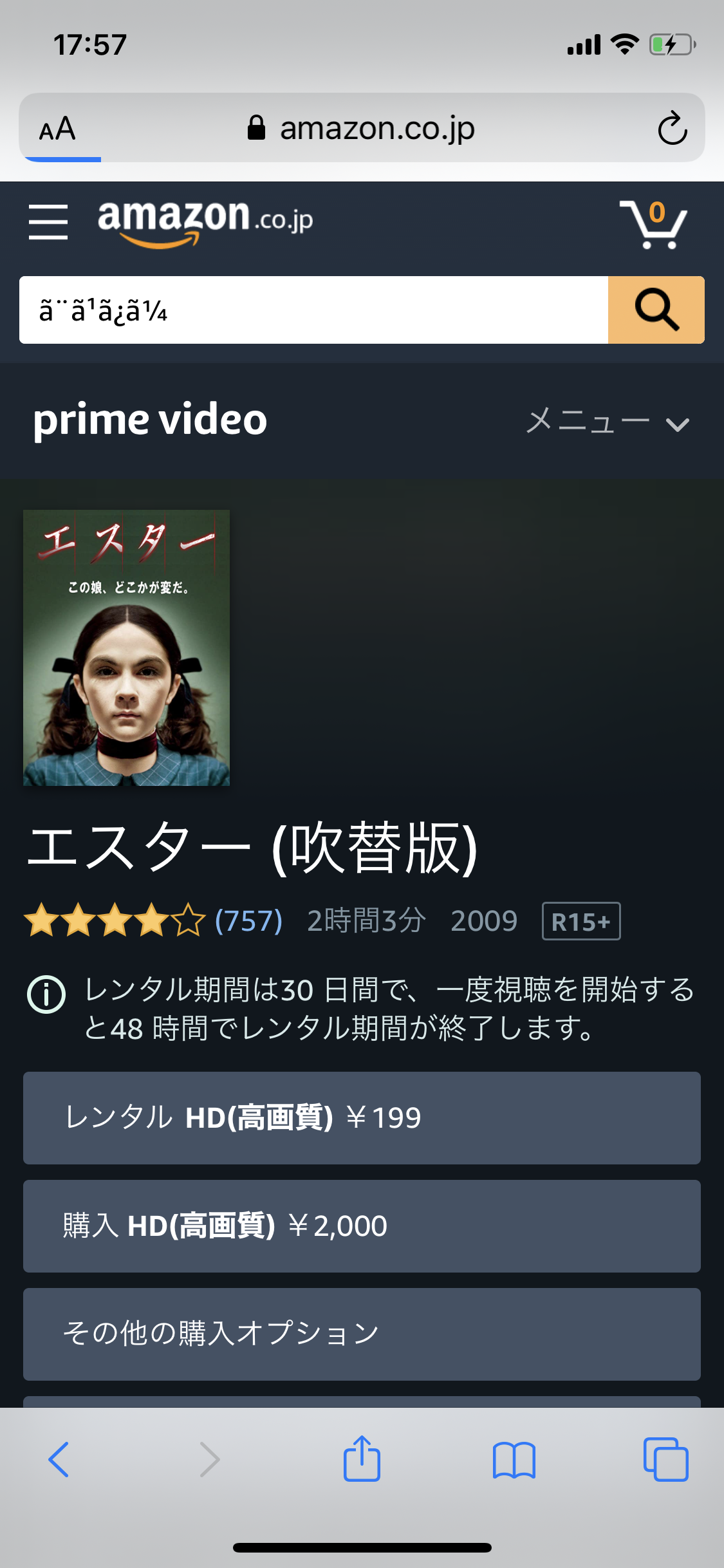Tap the Amazon search field
724x1568 pixels.
tap(313, 310)
